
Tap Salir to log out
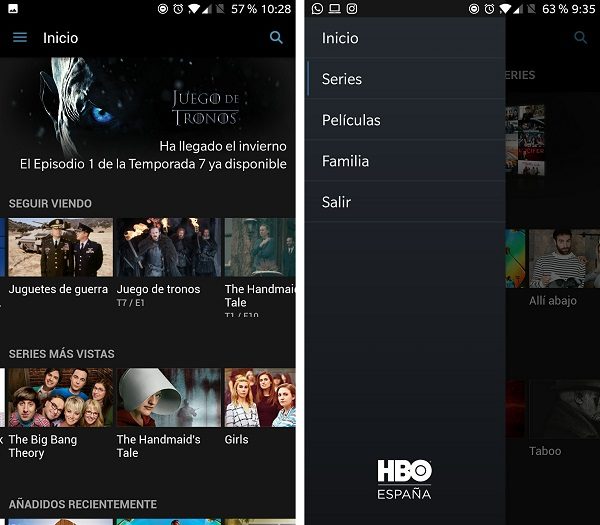(x=336, y=202)
